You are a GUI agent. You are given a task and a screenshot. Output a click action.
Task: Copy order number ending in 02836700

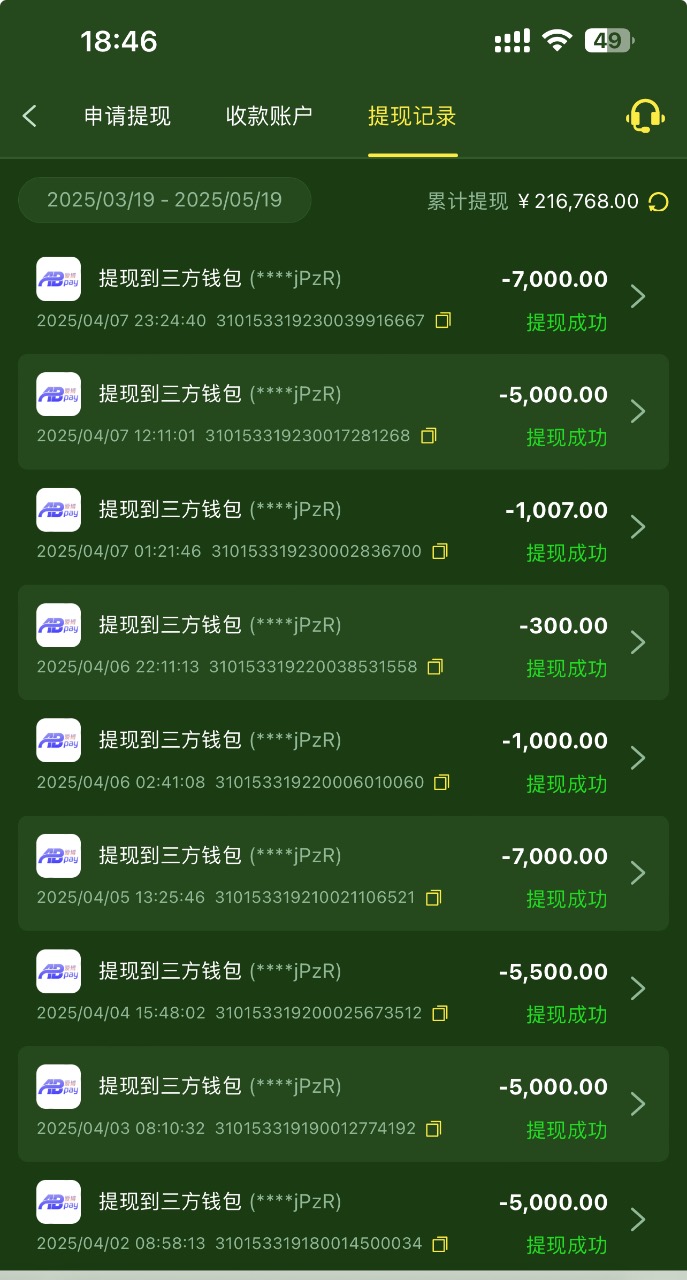pos(440,551)
